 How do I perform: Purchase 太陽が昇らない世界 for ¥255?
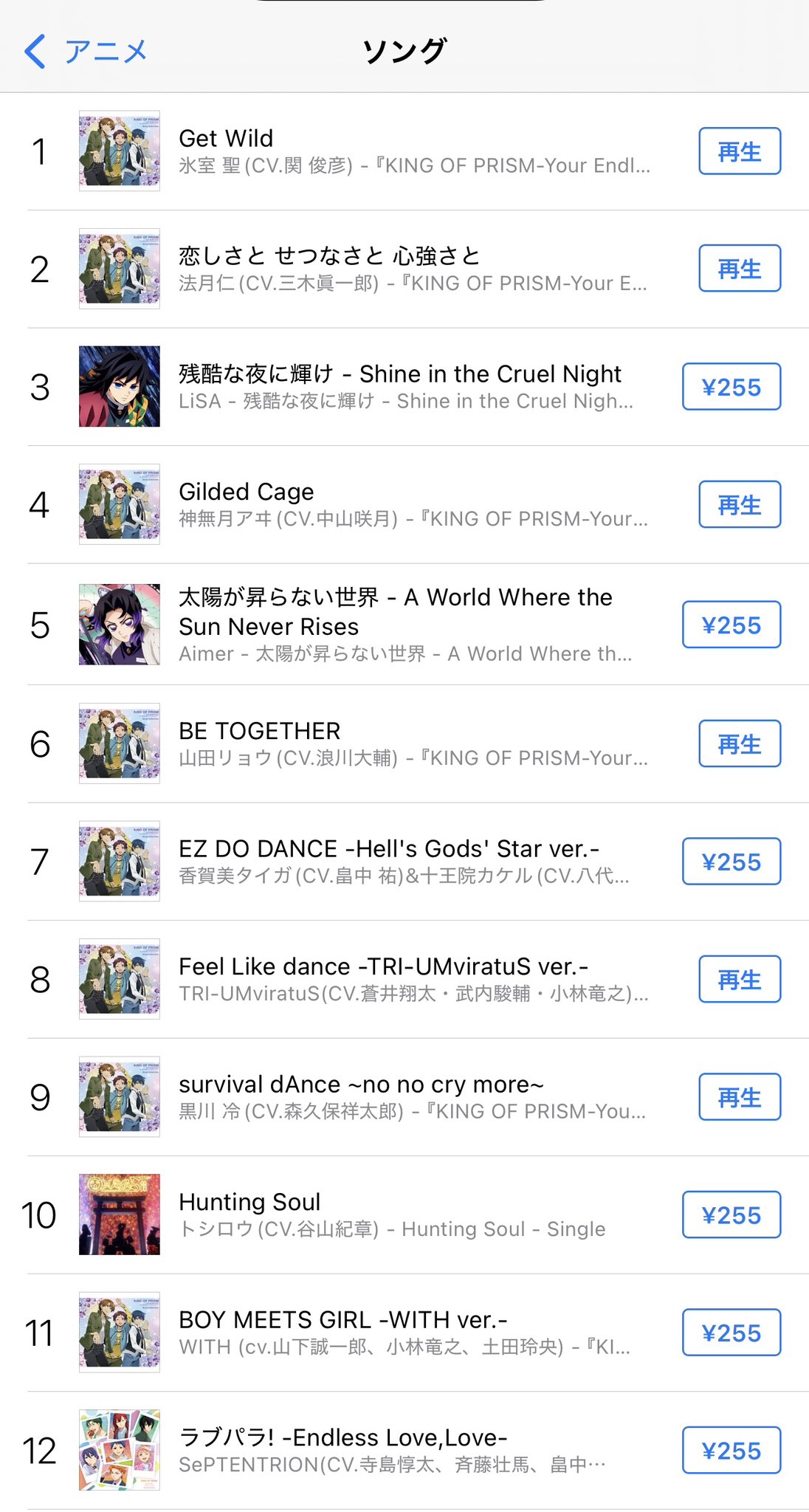pyautogui.click(x=731, y=625)
